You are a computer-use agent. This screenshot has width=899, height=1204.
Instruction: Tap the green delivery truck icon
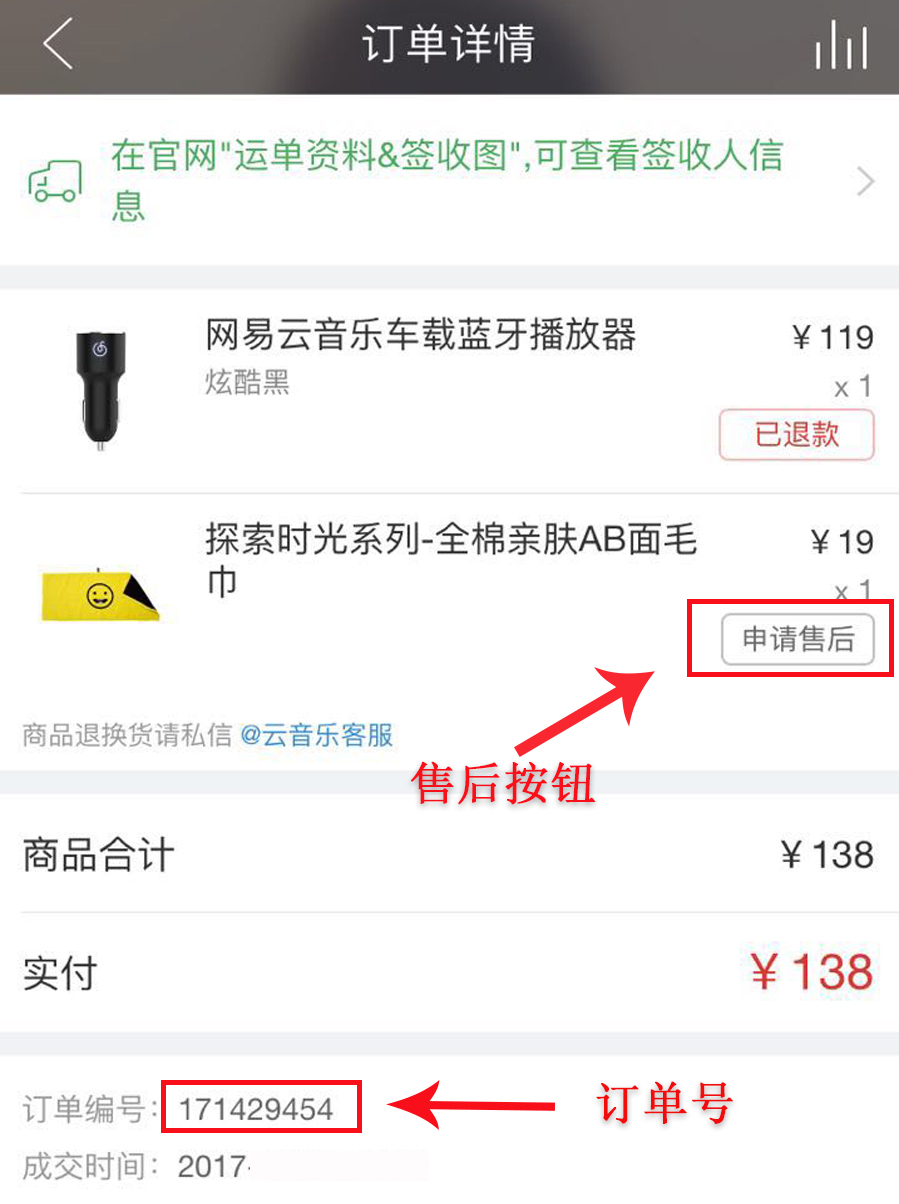[x=55, y=180]
